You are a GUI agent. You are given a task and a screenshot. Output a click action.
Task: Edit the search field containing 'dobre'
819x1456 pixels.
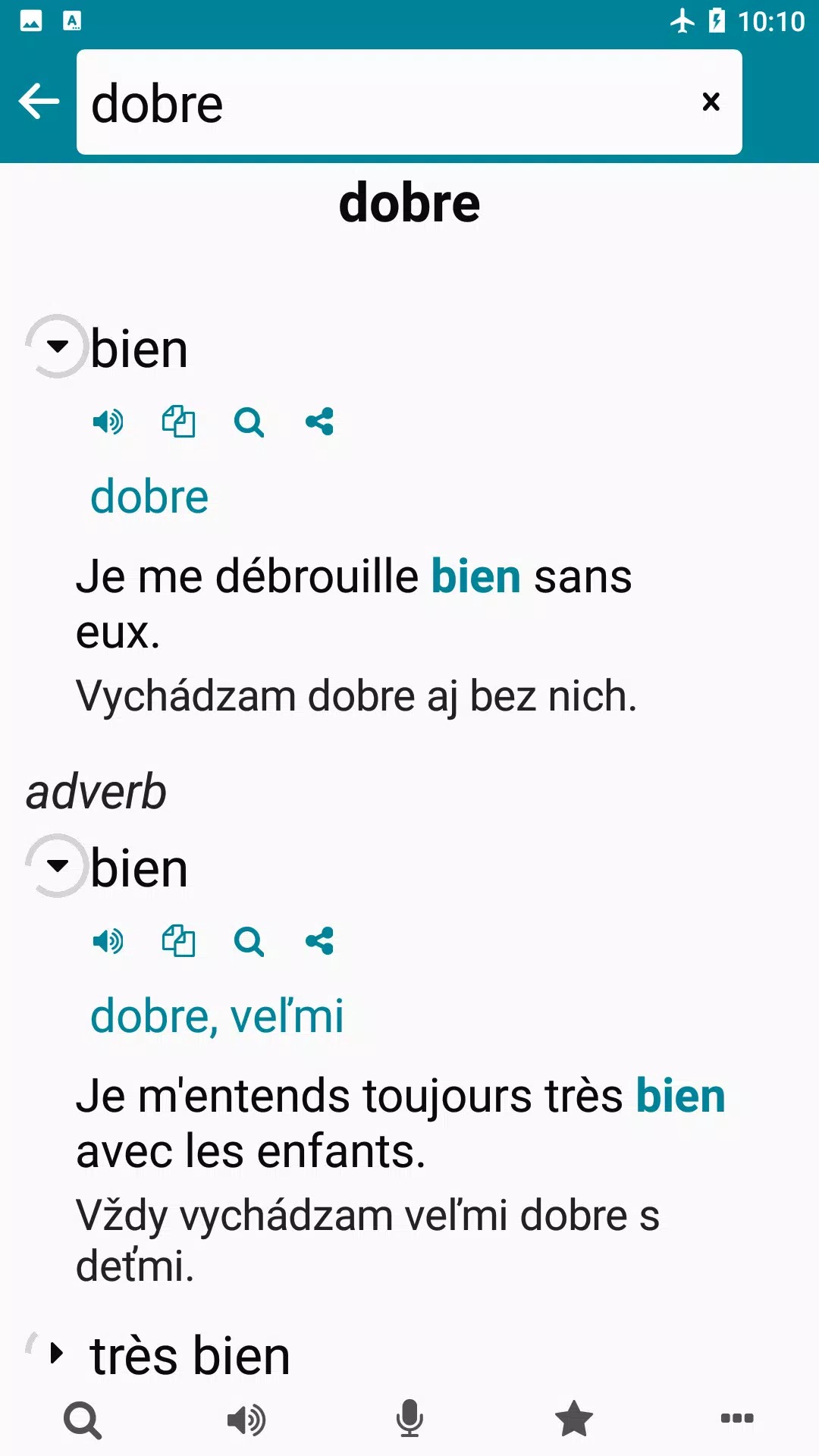point(379,103)
